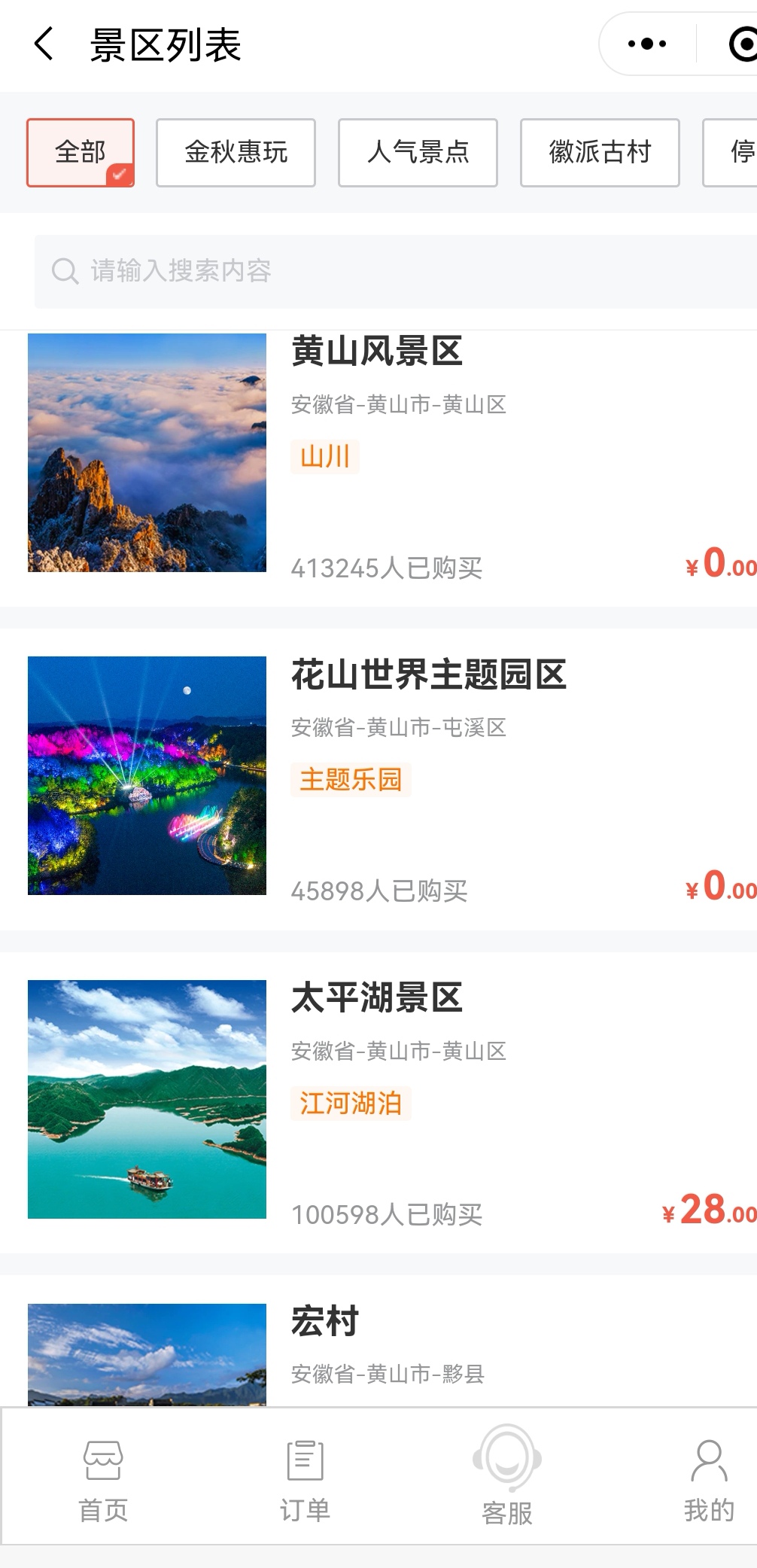
Task: Filter by 金秋惠玩
Action: 236,152
